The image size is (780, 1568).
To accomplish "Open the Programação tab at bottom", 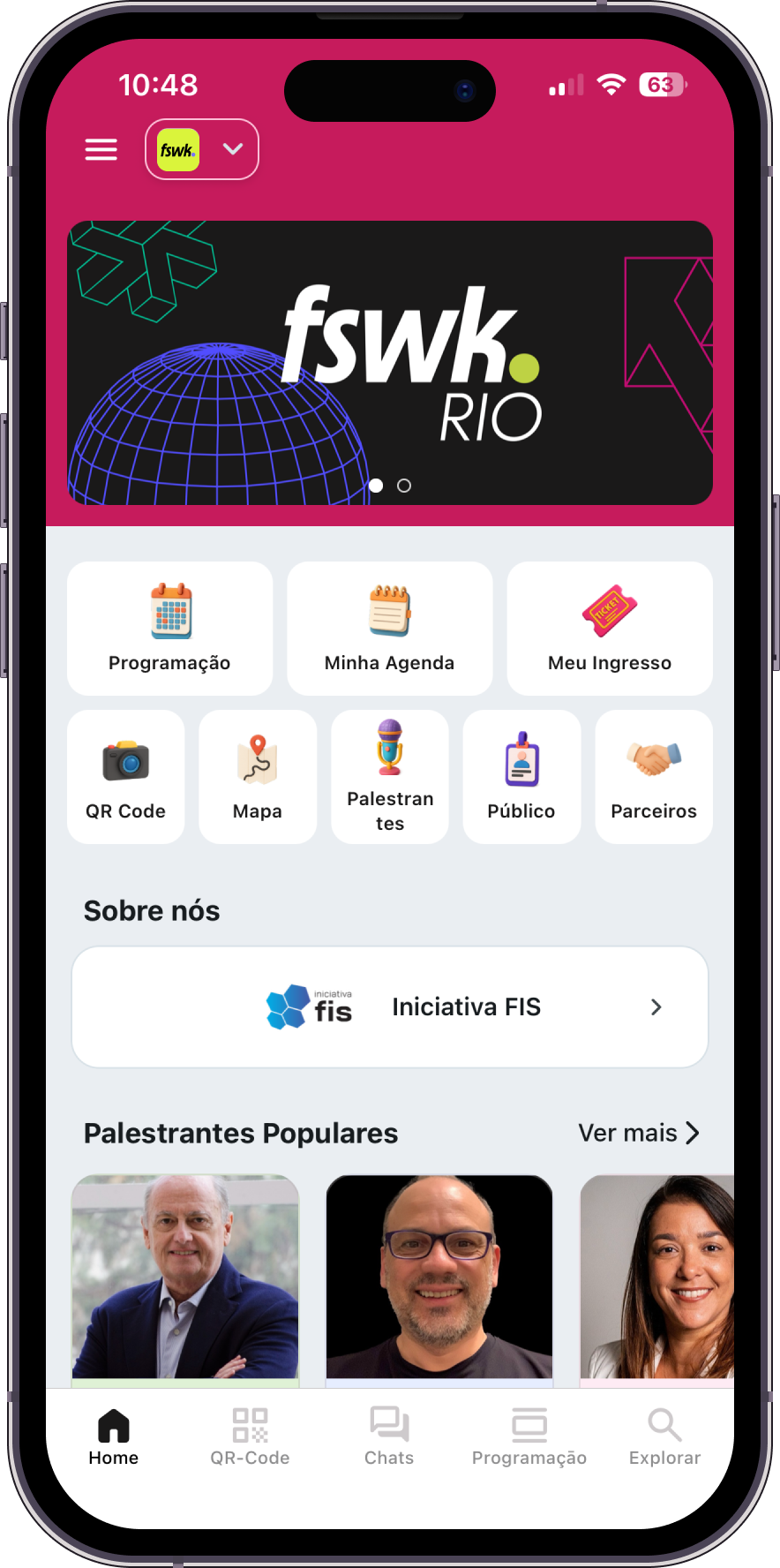I will pyautogui.click(x=529, y=1435).
